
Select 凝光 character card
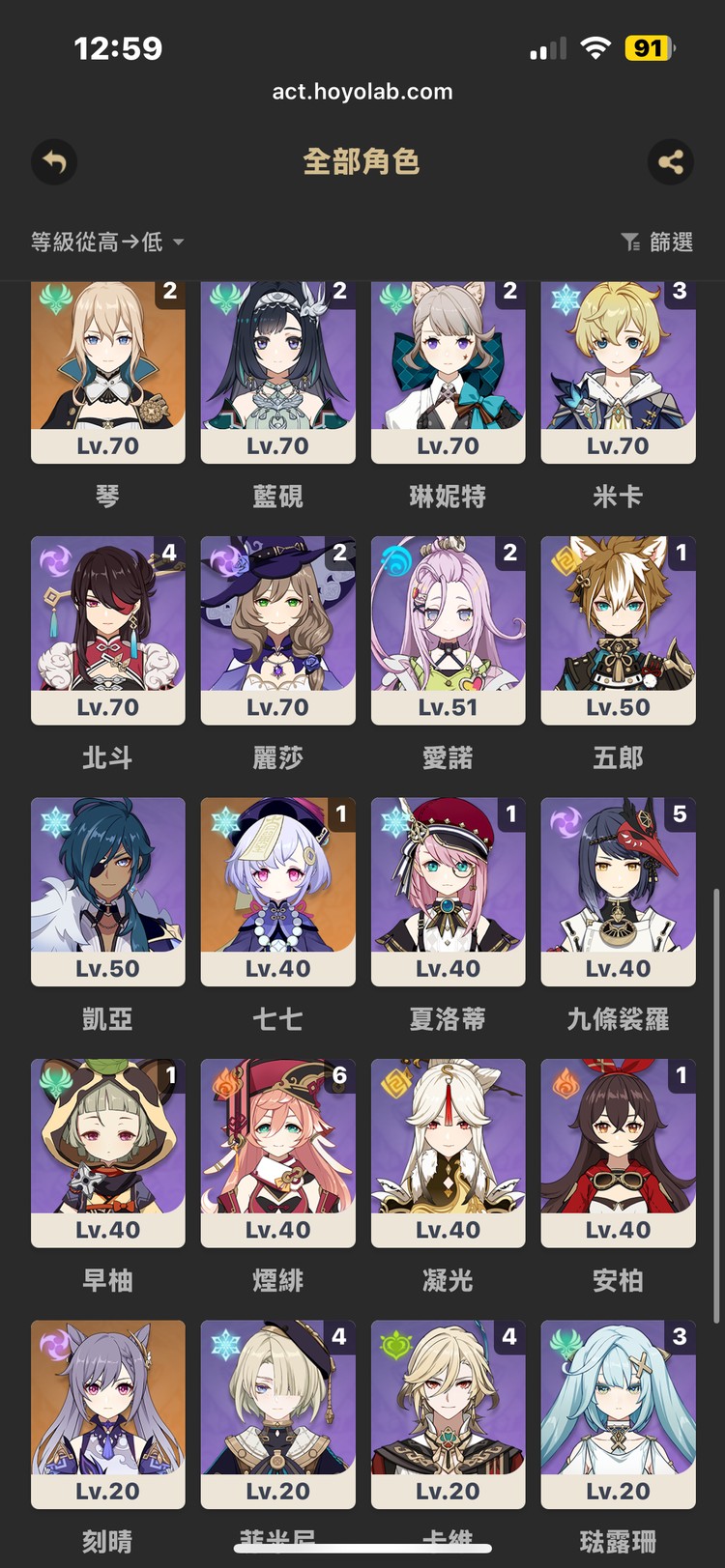(x=448, y=1153)
